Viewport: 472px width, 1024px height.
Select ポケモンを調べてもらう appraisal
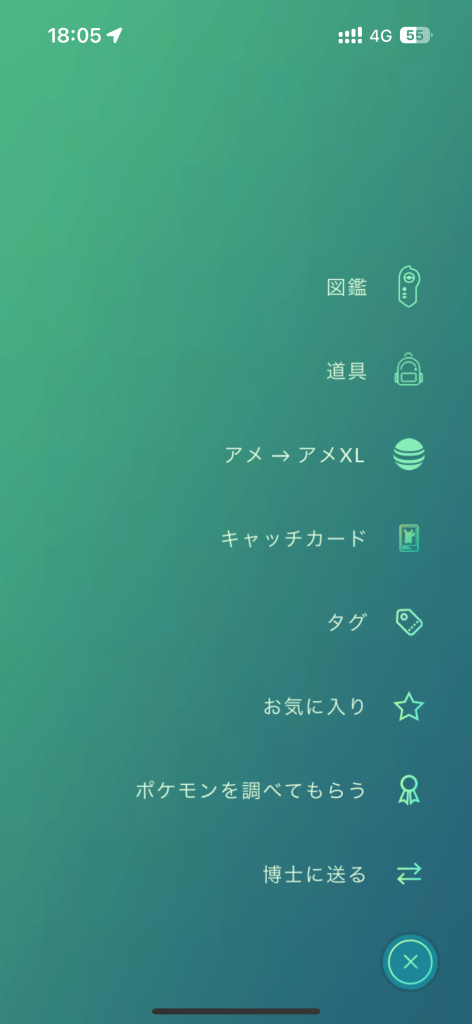click(x=280, y=790)
